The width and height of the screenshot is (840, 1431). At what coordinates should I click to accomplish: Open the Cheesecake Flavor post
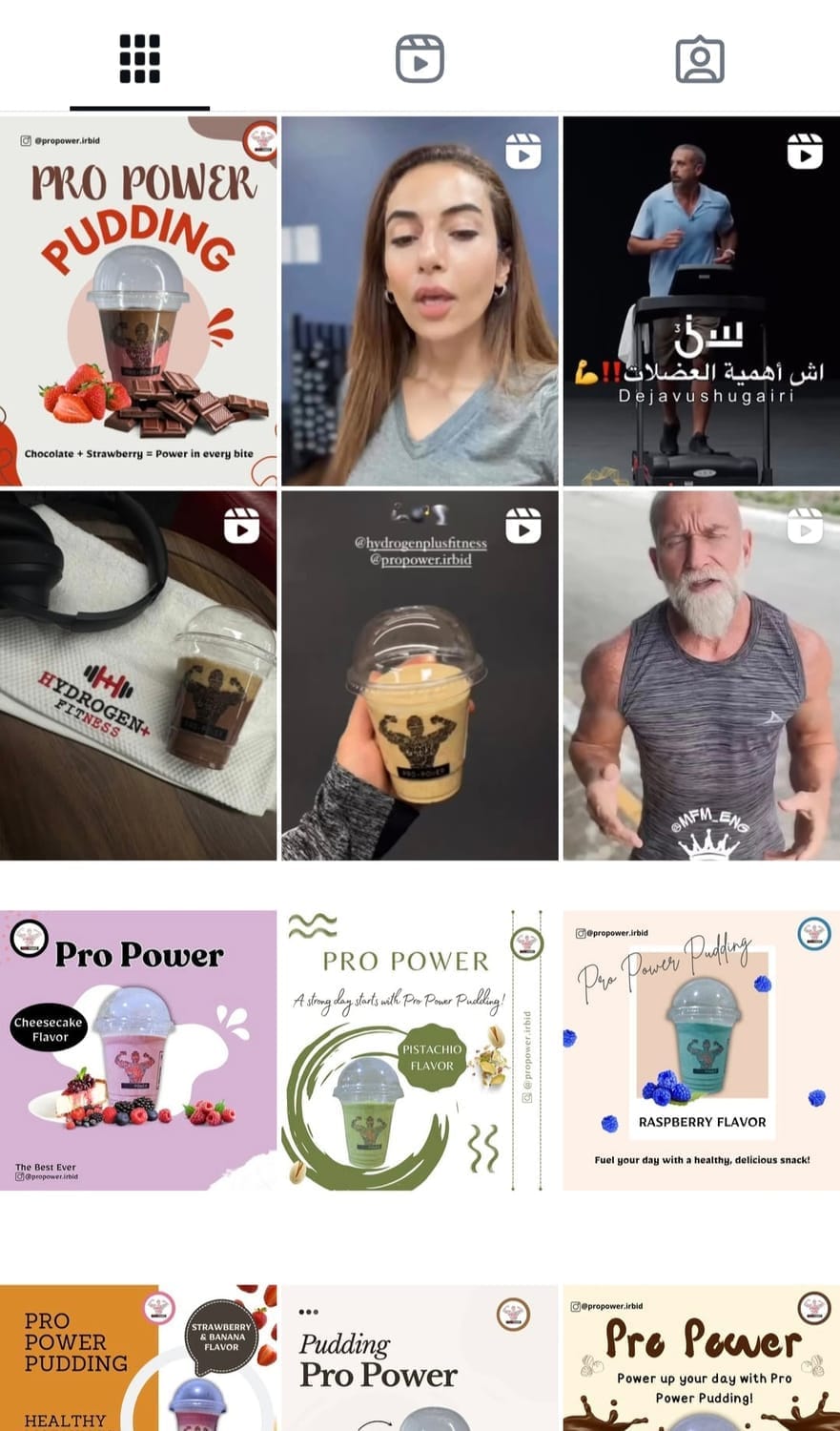[x=138, y=1049]
